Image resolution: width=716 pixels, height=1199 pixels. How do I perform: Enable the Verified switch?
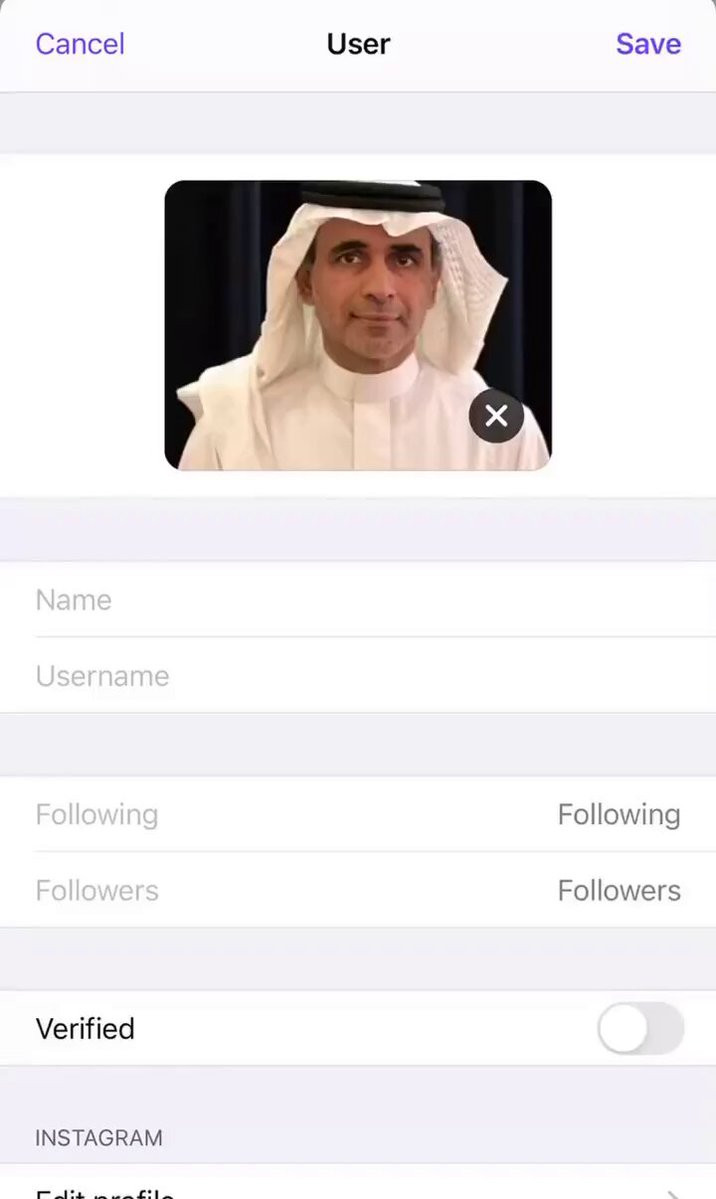click(640, 1029)
